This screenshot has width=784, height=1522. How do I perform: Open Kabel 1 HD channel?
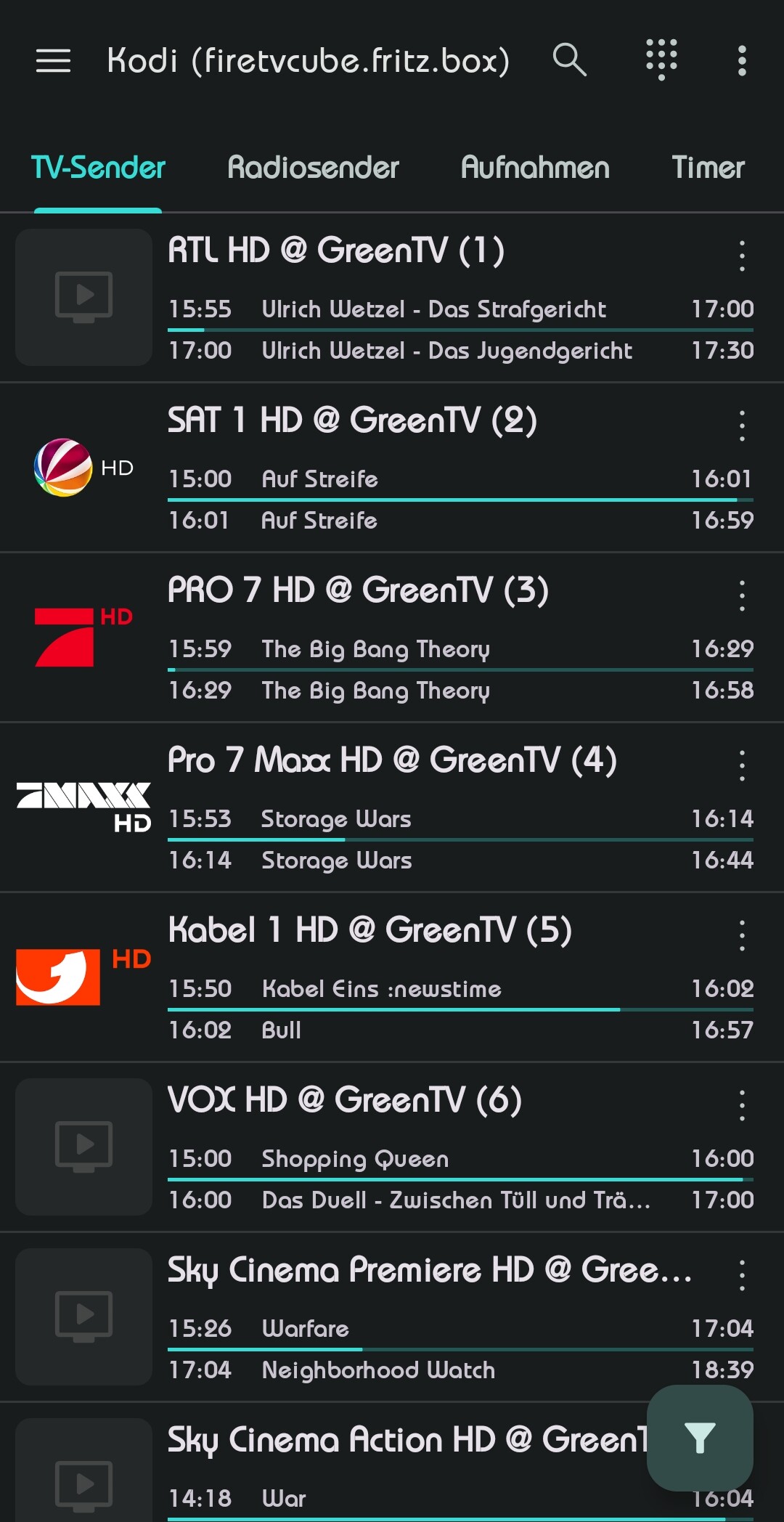tap(392, 977)
